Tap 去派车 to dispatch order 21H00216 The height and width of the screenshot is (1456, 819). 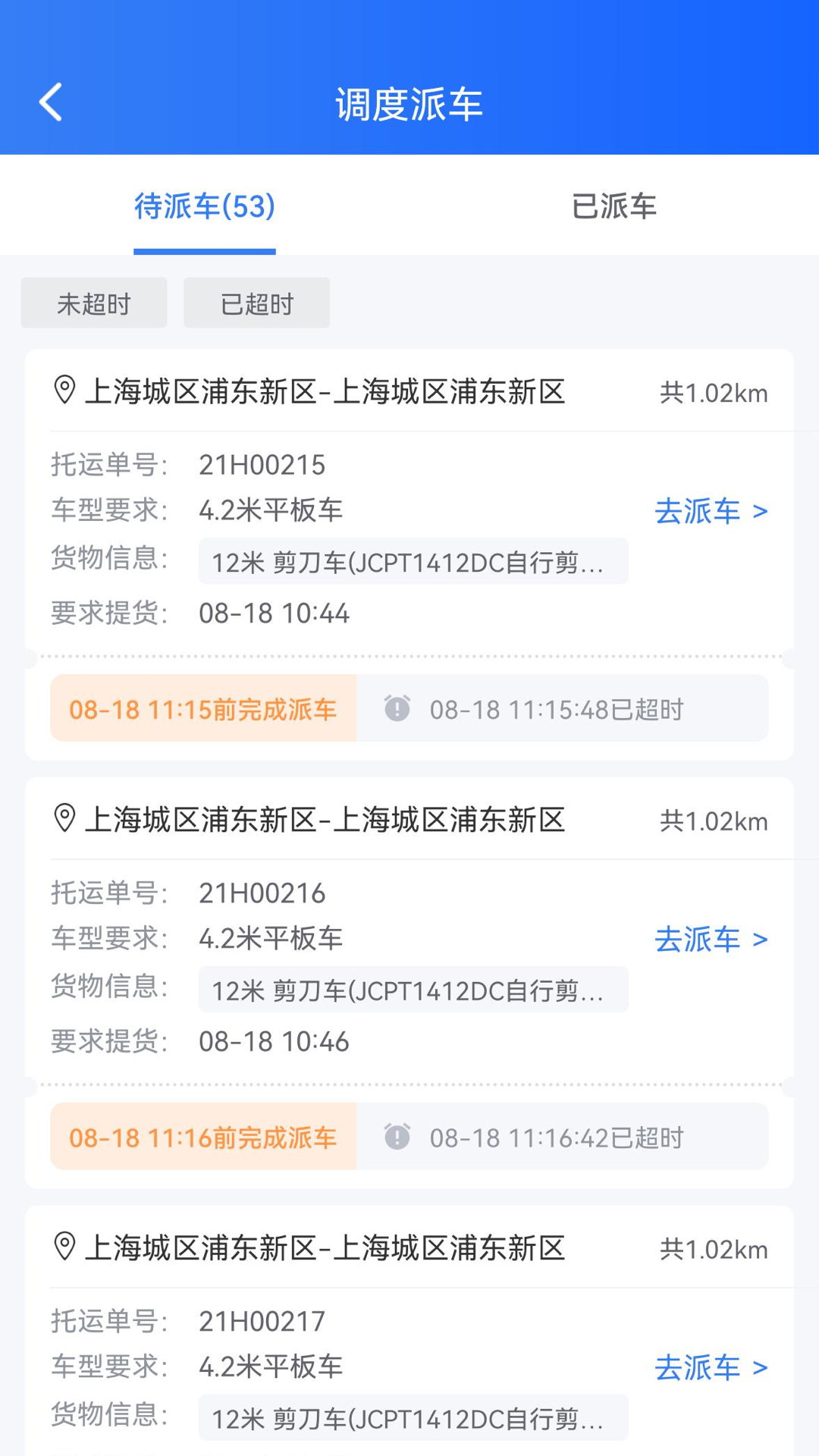(698, 939)
